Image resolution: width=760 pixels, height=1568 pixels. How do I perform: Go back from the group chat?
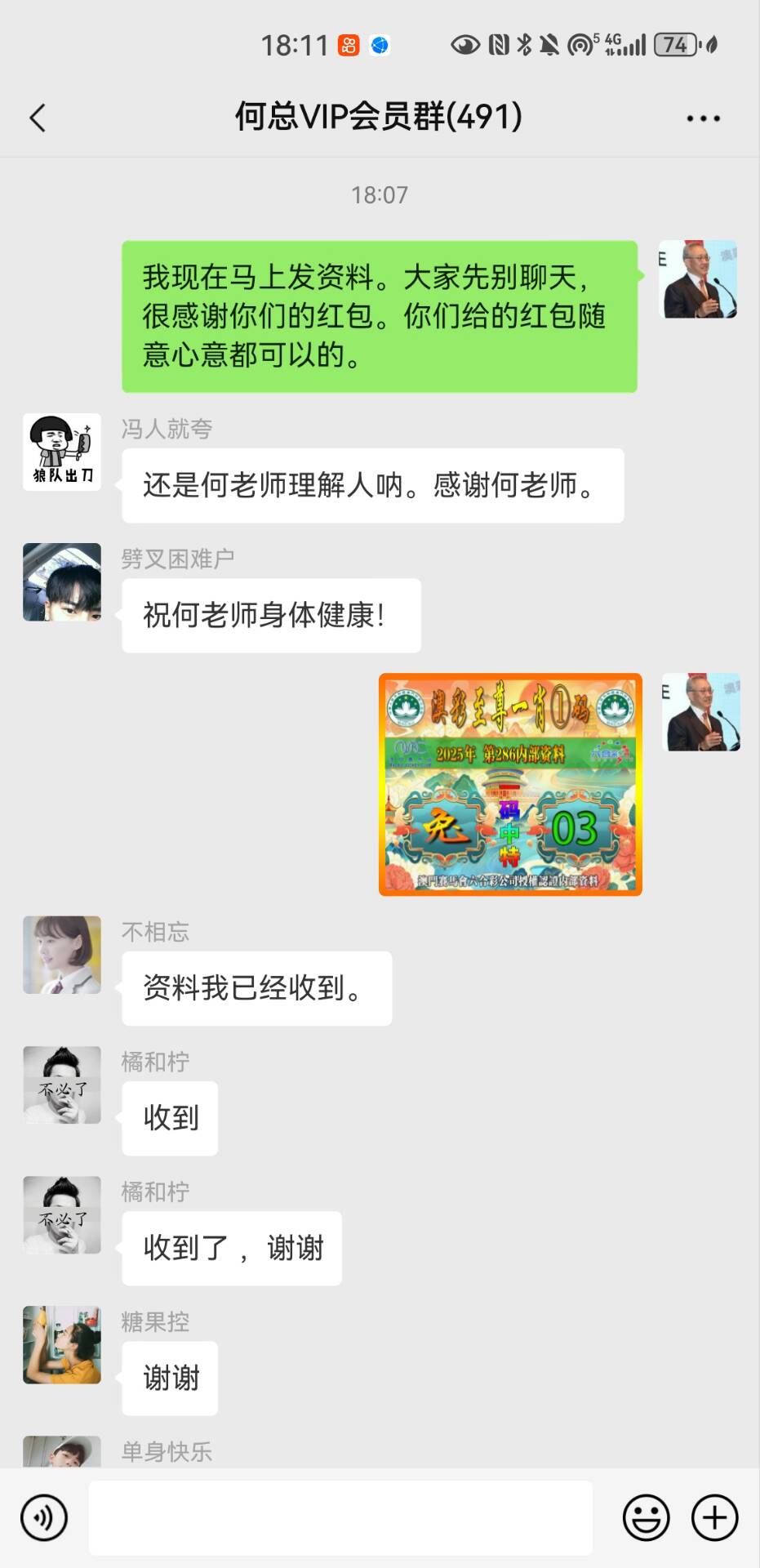pyautogui.click(x=38, y=118)
